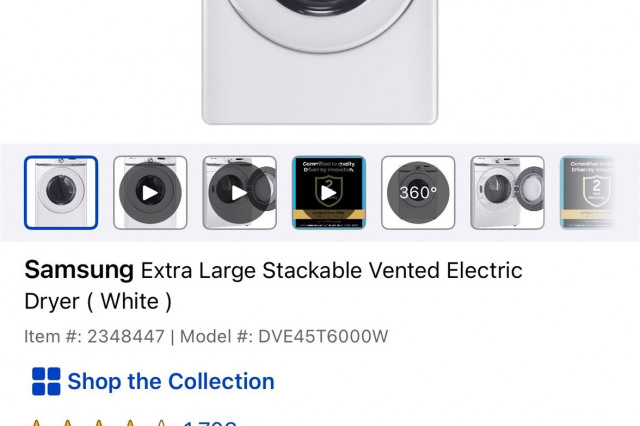
Task: Open the customer star ratings
Action: [x=100, y=422]
